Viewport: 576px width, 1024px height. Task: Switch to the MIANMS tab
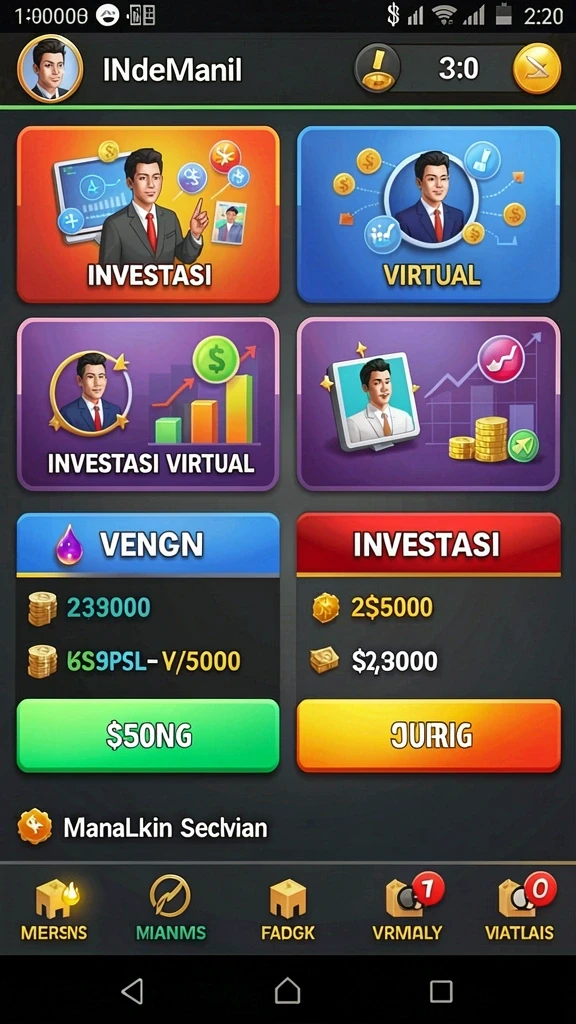(x=170, y=909)
